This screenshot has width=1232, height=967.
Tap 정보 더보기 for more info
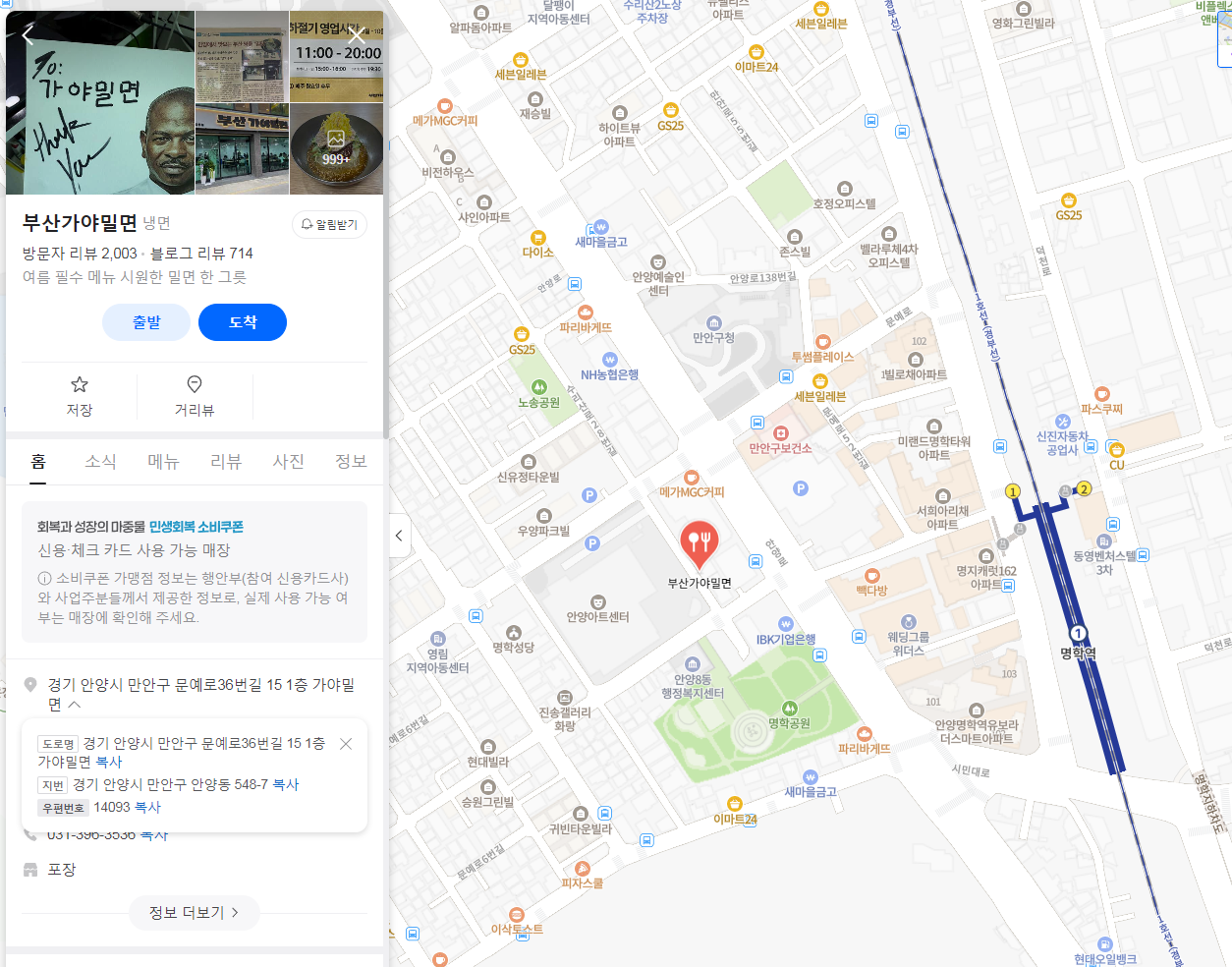tap(194, 913)
